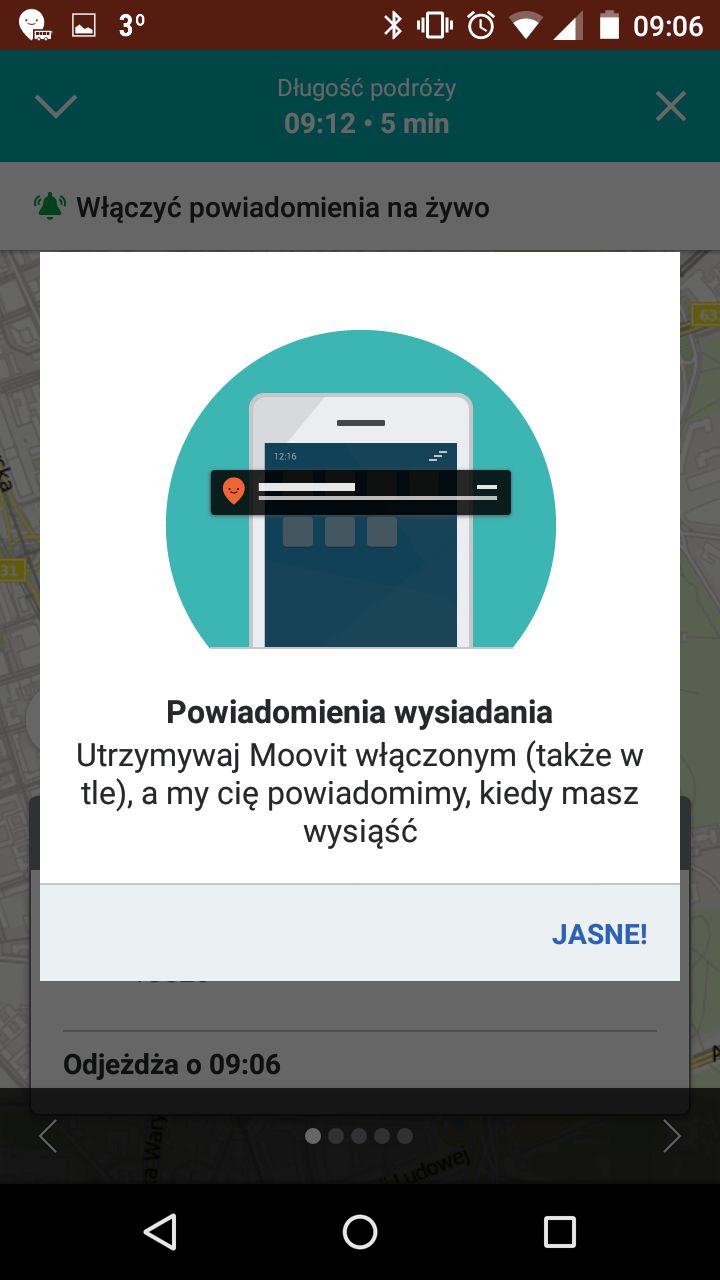Go to the next step arrow

[672, 1136]
